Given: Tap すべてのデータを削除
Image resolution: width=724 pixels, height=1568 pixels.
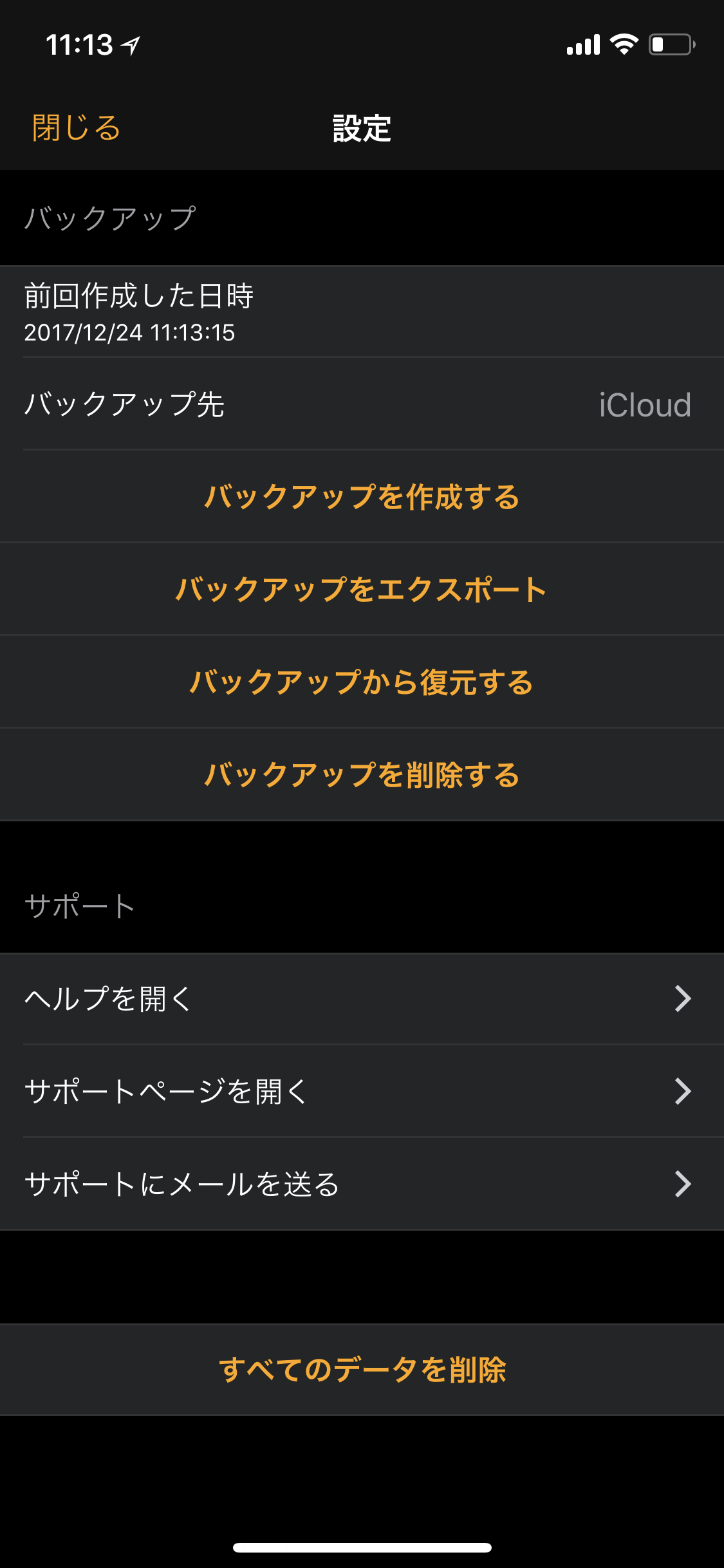Looking at the screenshot, I should pyautogui.click(x=362, y=1370).
